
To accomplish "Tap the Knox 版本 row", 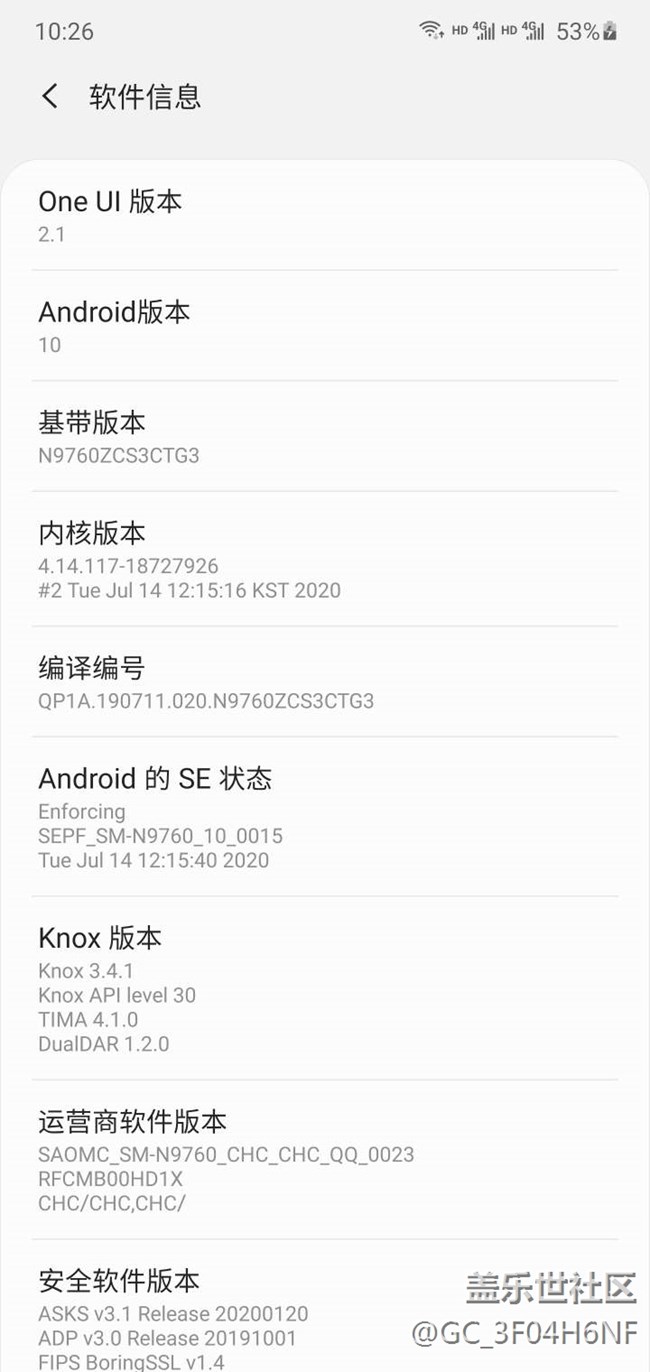I will tap(325, 988).
